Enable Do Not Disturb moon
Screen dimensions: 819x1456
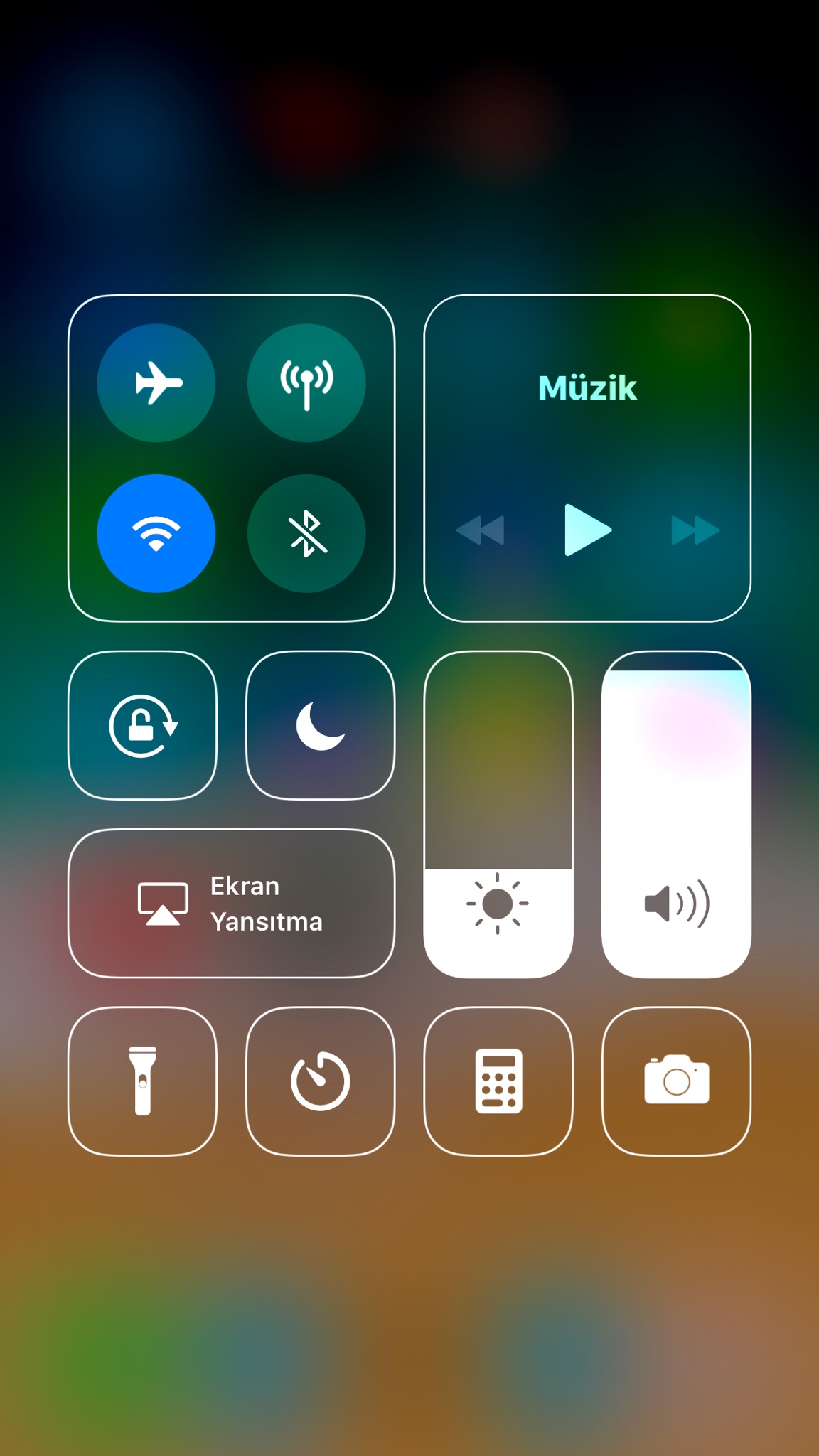tap(321, 726)
